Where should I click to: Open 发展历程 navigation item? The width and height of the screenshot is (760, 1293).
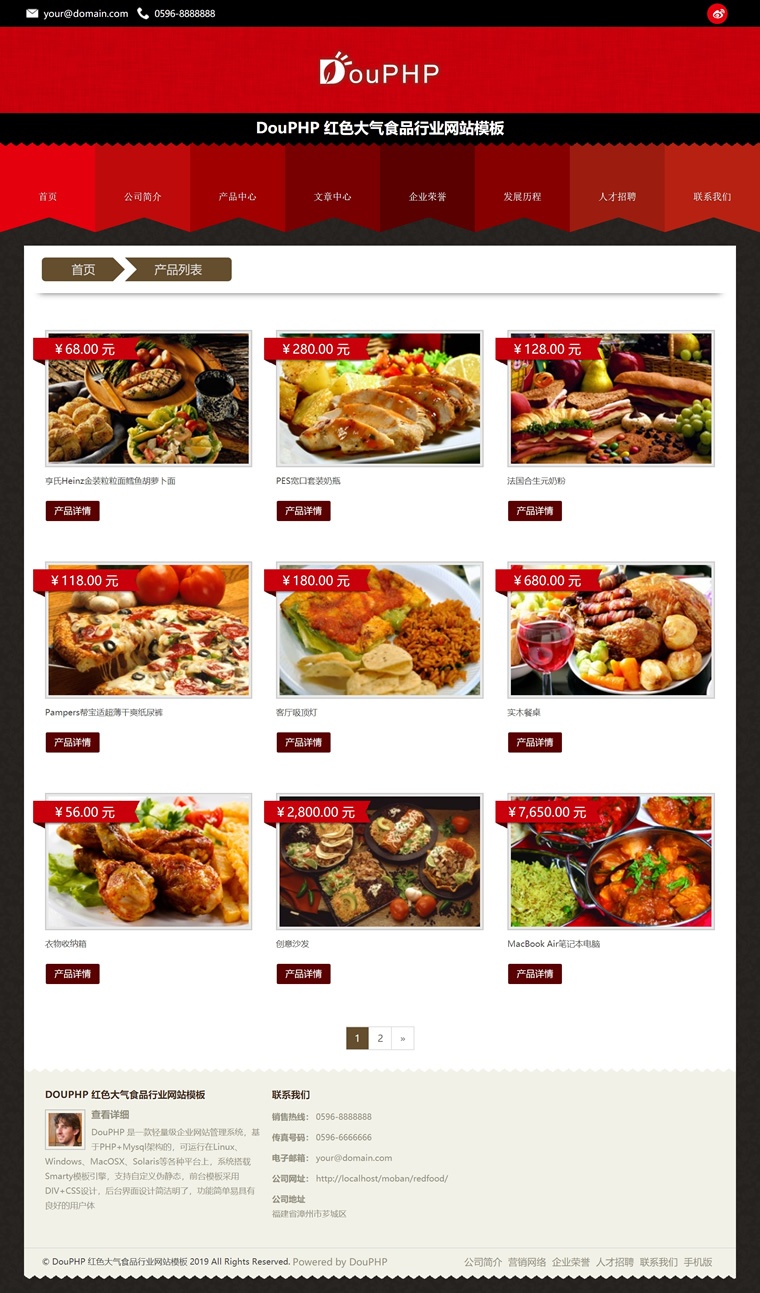coord(522,197)
